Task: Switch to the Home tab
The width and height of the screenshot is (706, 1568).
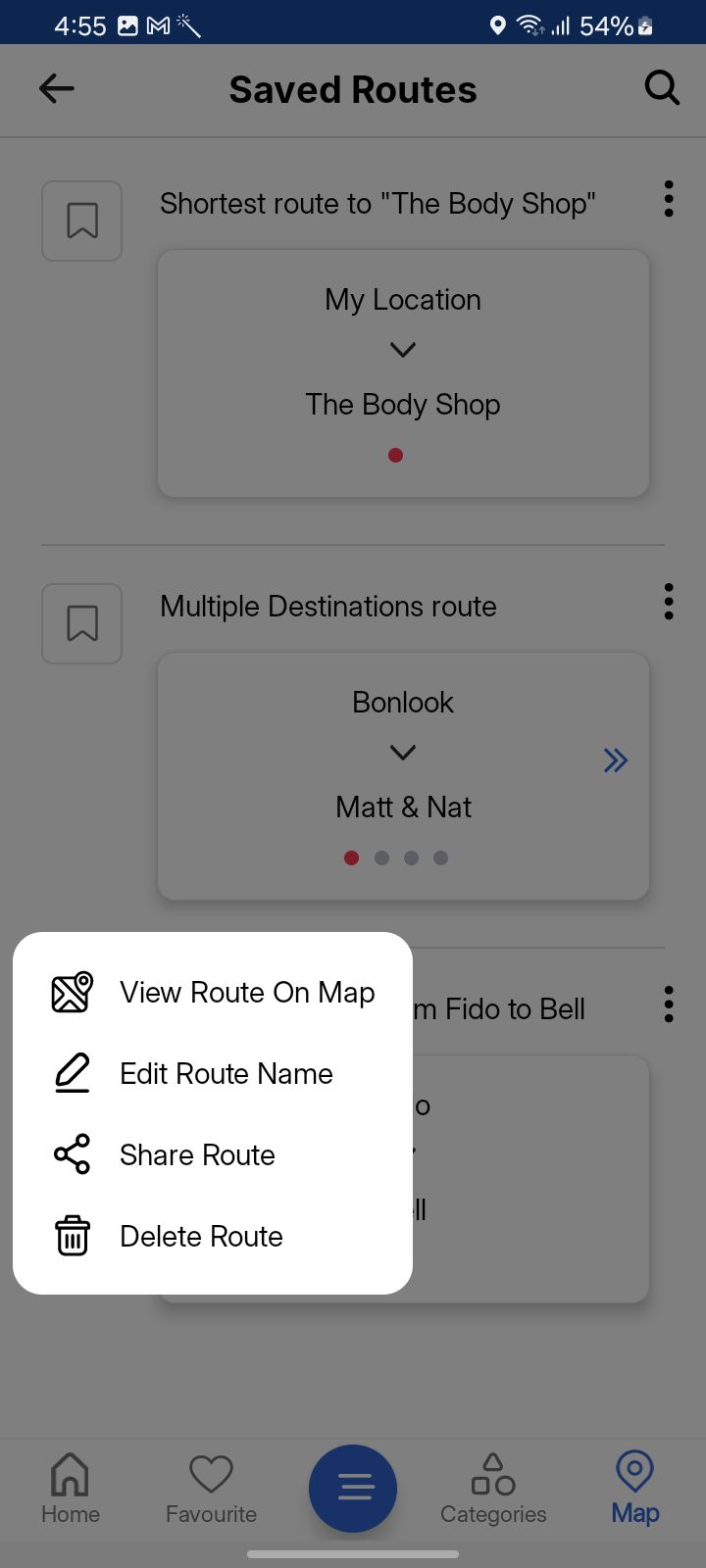Action: 71,1490
